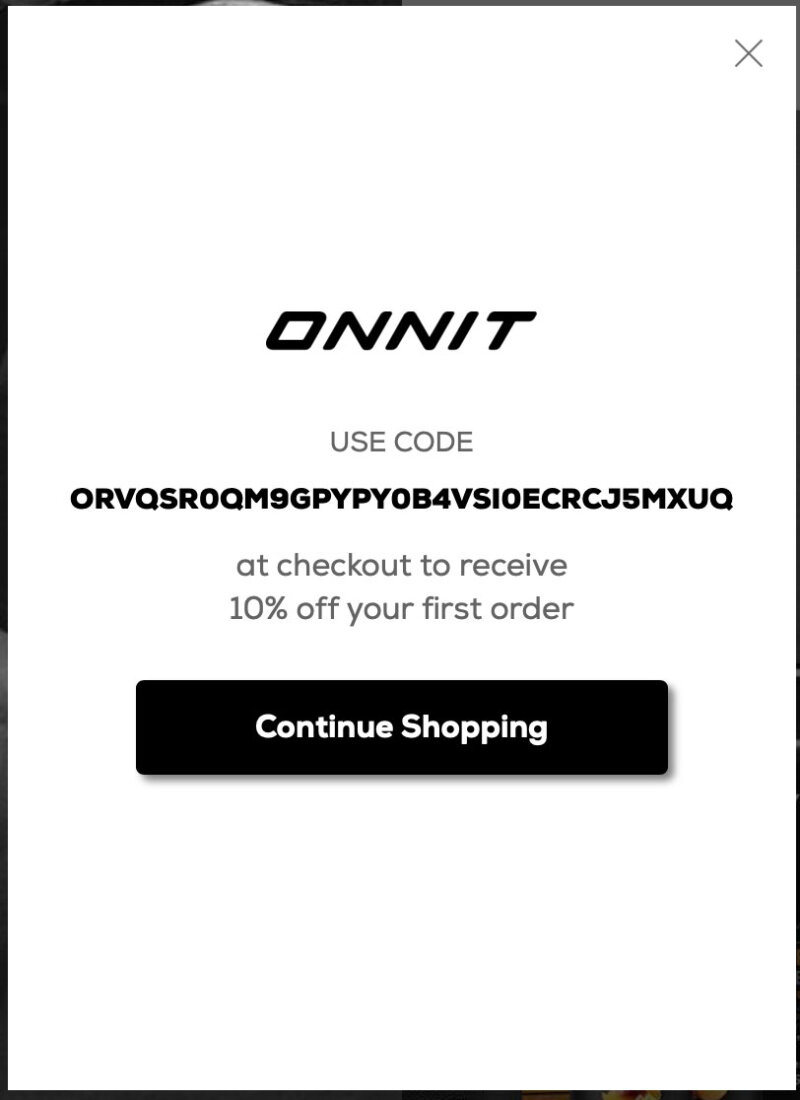This screenshot has width=800, height=1100.
Task: Click the coupon code ORVQSR0QM9GPYPY0B4VSI0ECRCJ5MXUQ
Action: [400, 497]
